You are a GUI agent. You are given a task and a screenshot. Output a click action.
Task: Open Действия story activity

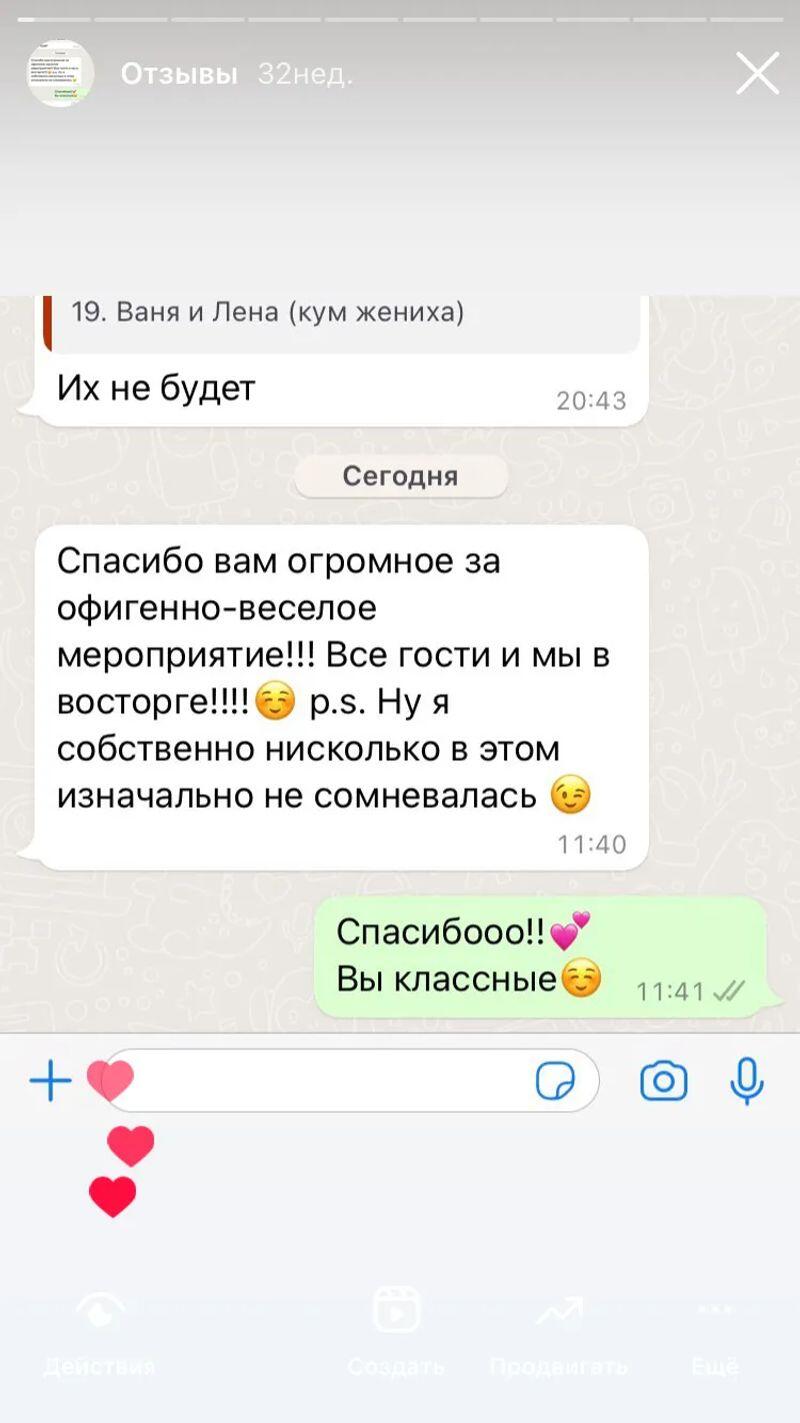(100, 1328)
